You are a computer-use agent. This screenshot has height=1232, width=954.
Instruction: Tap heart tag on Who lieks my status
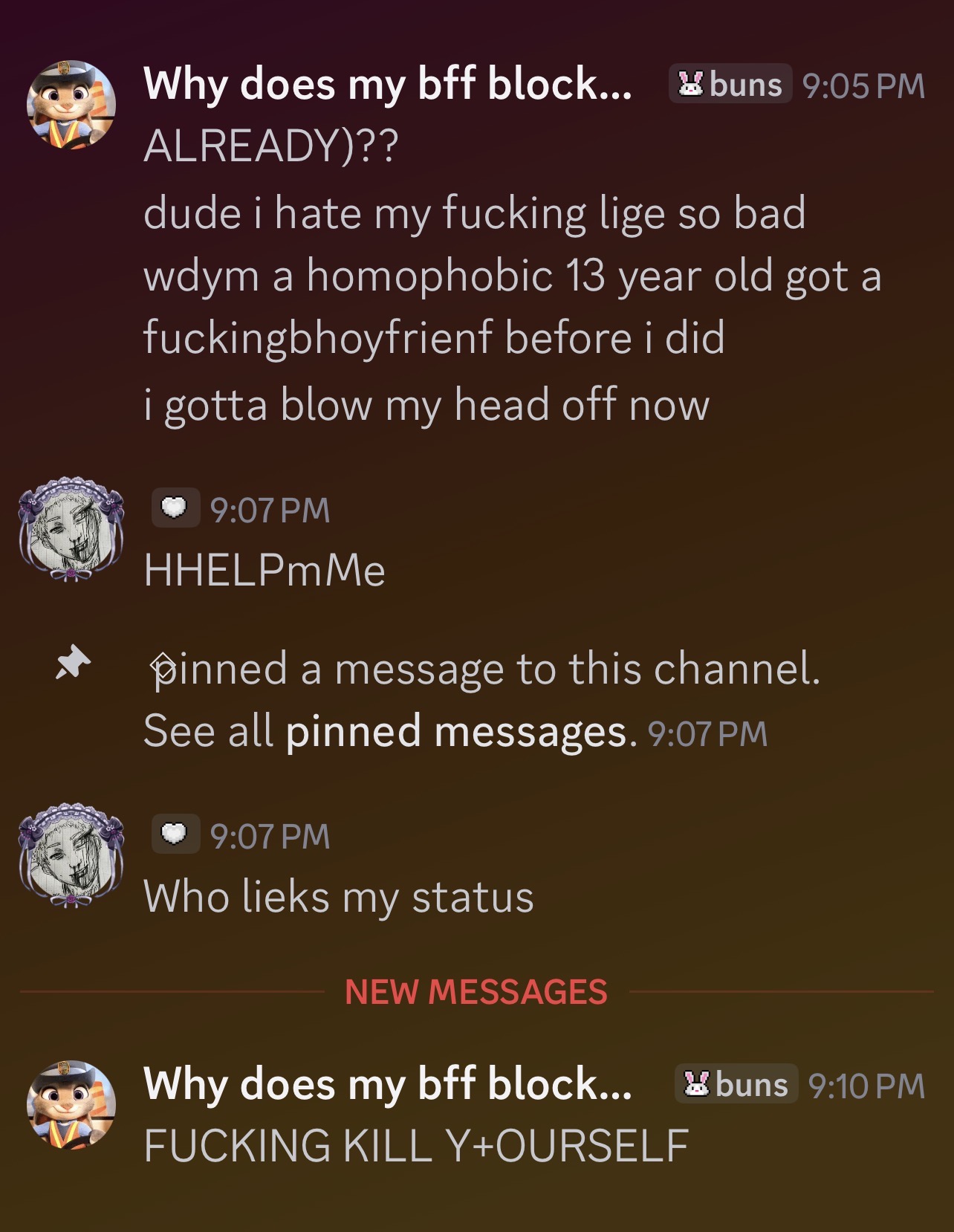coord(175,834)
